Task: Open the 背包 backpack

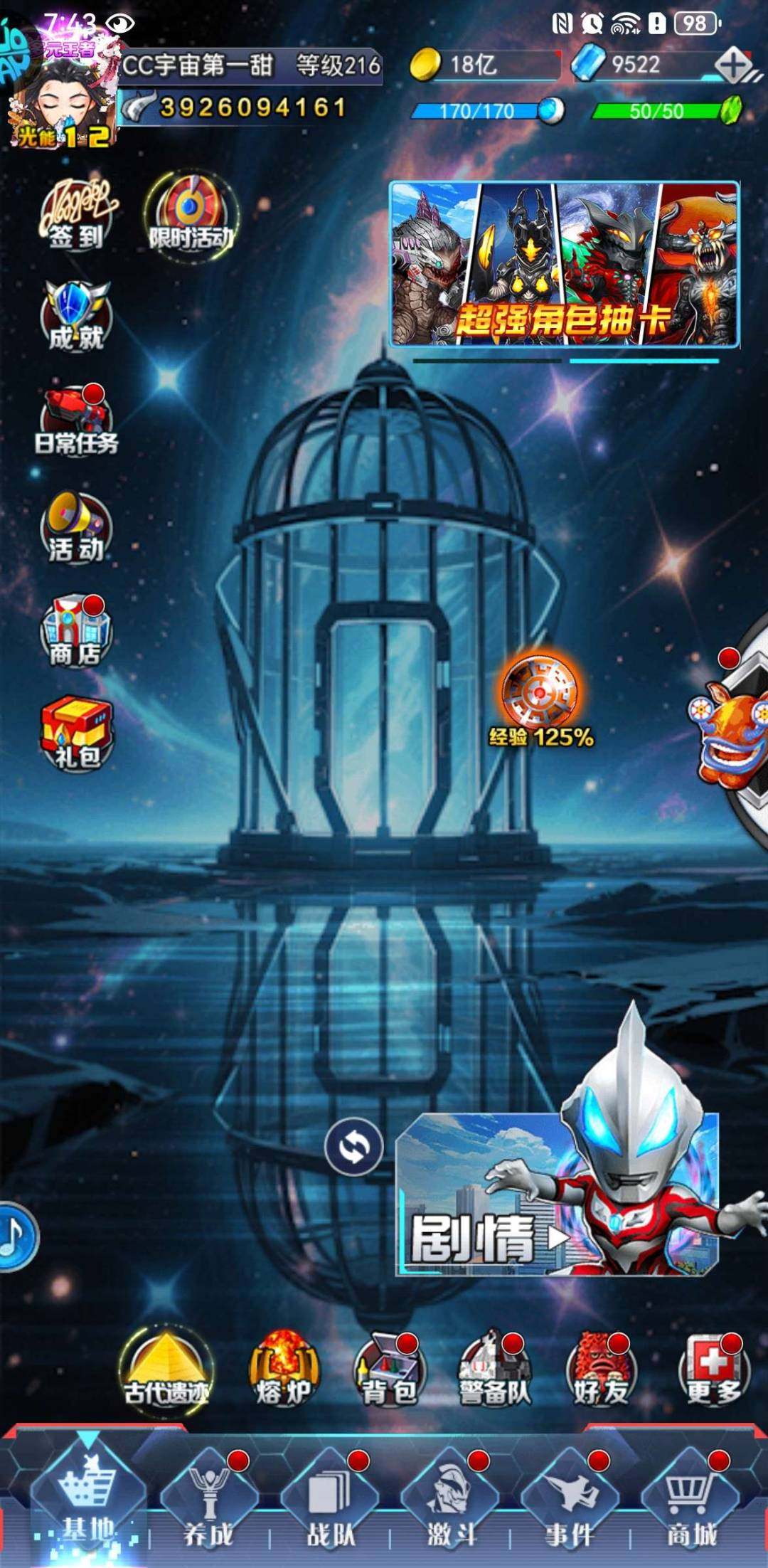Action: 389,1370
